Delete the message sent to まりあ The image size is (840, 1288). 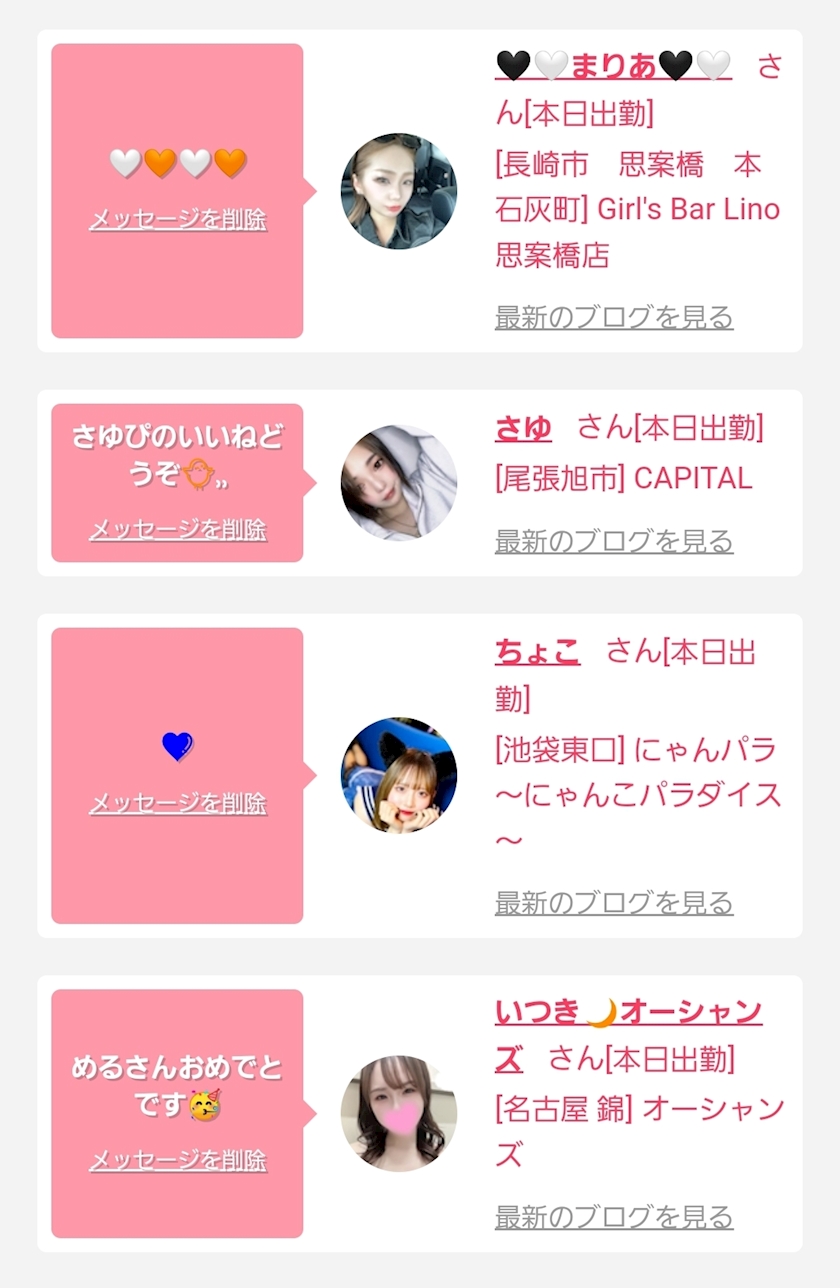178,219
